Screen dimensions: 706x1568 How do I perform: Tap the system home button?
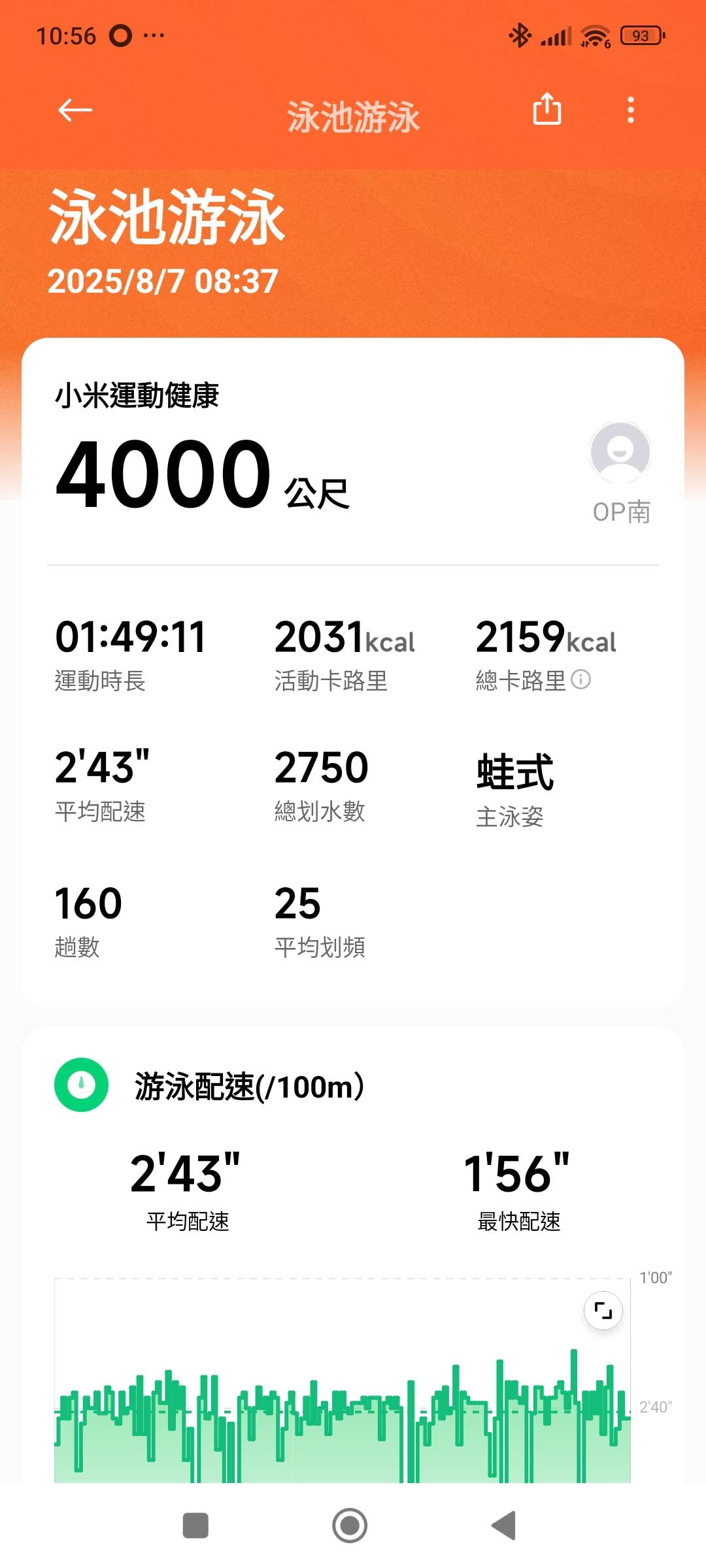coord(350,1526)
